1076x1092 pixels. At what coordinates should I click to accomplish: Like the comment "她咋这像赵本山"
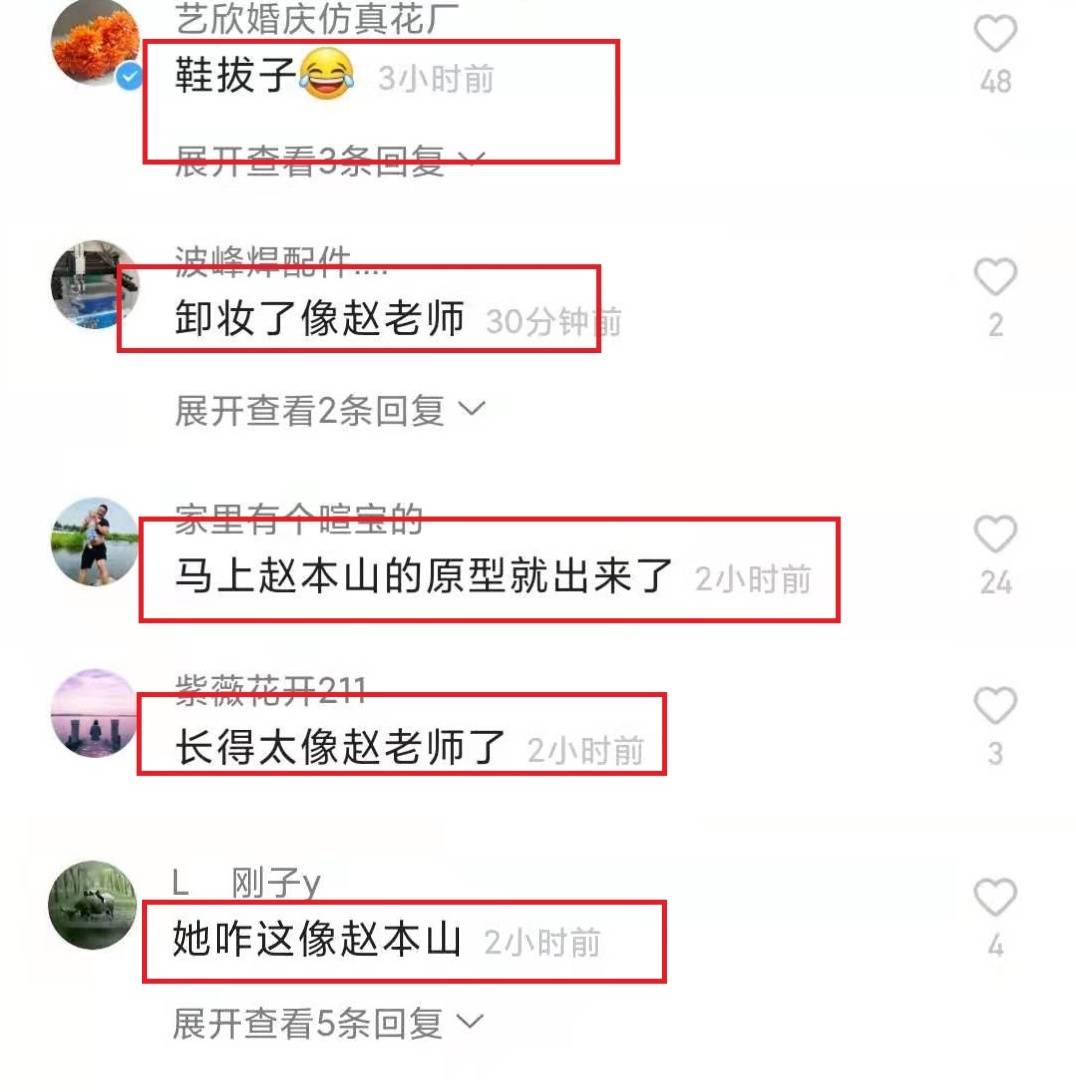[995, 898]
